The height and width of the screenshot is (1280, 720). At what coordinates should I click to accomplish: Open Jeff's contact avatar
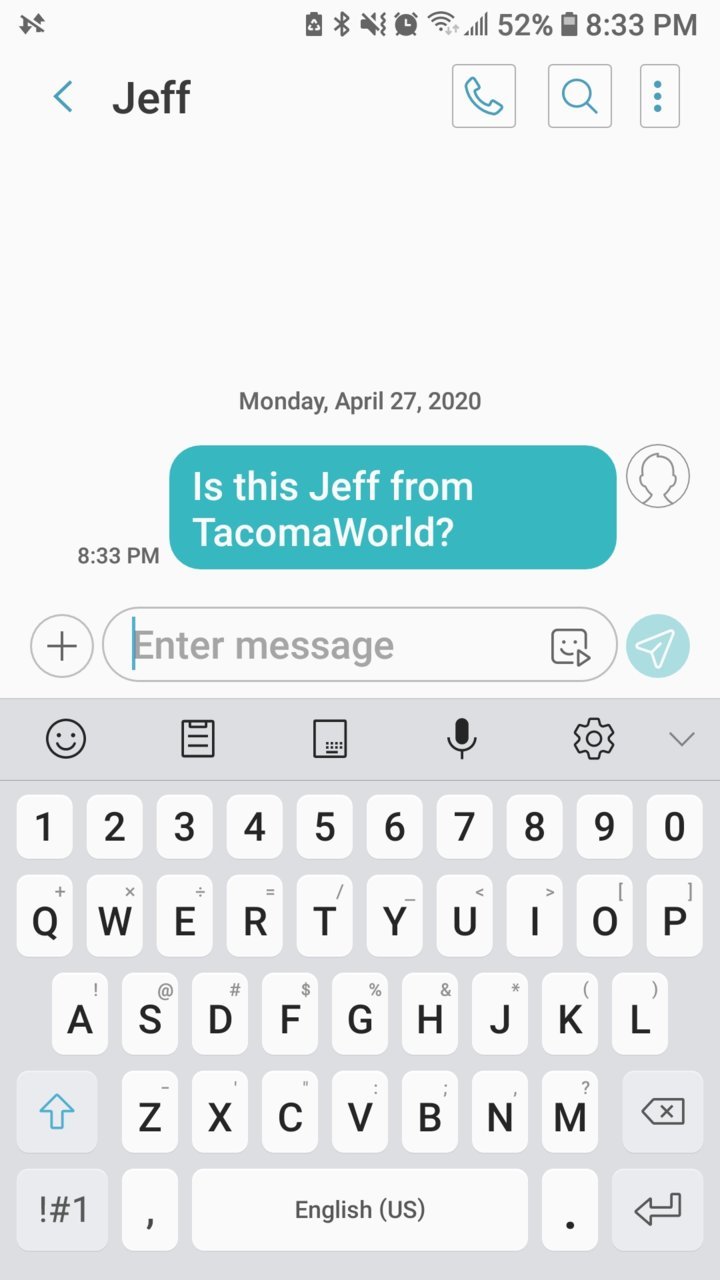click(x=658, y=476)
